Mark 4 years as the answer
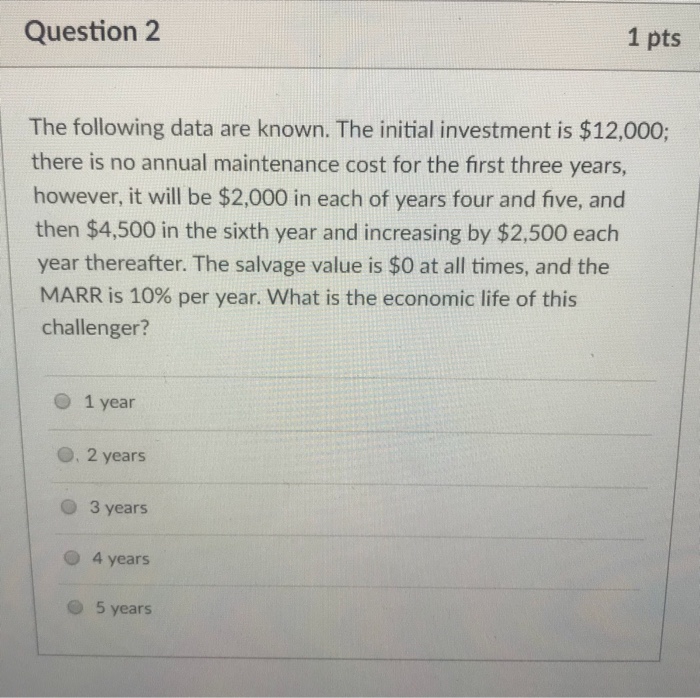 click(x=72, y=558)
